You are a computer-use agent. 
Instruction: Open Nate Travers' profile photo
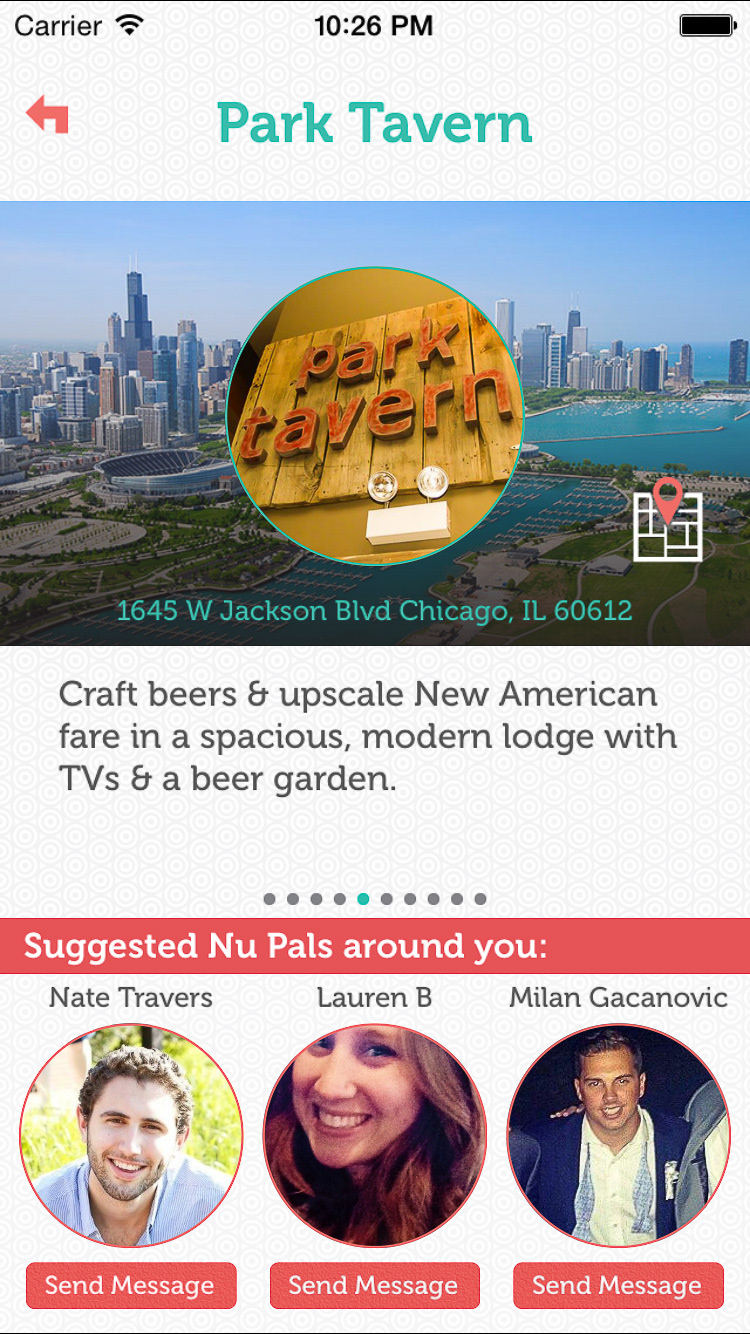pos(131,1135)
